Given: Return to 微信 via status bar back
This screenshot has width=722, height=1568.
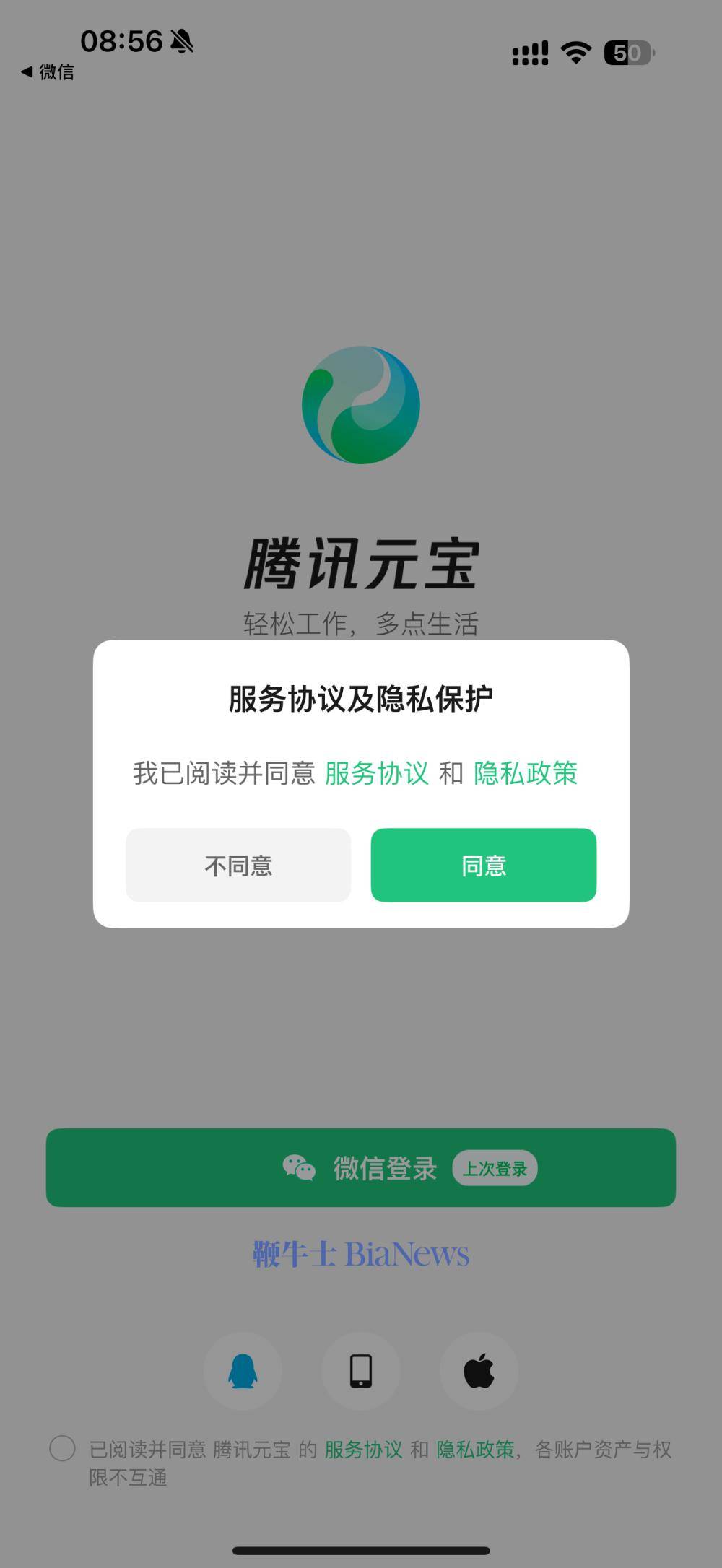Looking at the screenshot, I should [48, 71].
